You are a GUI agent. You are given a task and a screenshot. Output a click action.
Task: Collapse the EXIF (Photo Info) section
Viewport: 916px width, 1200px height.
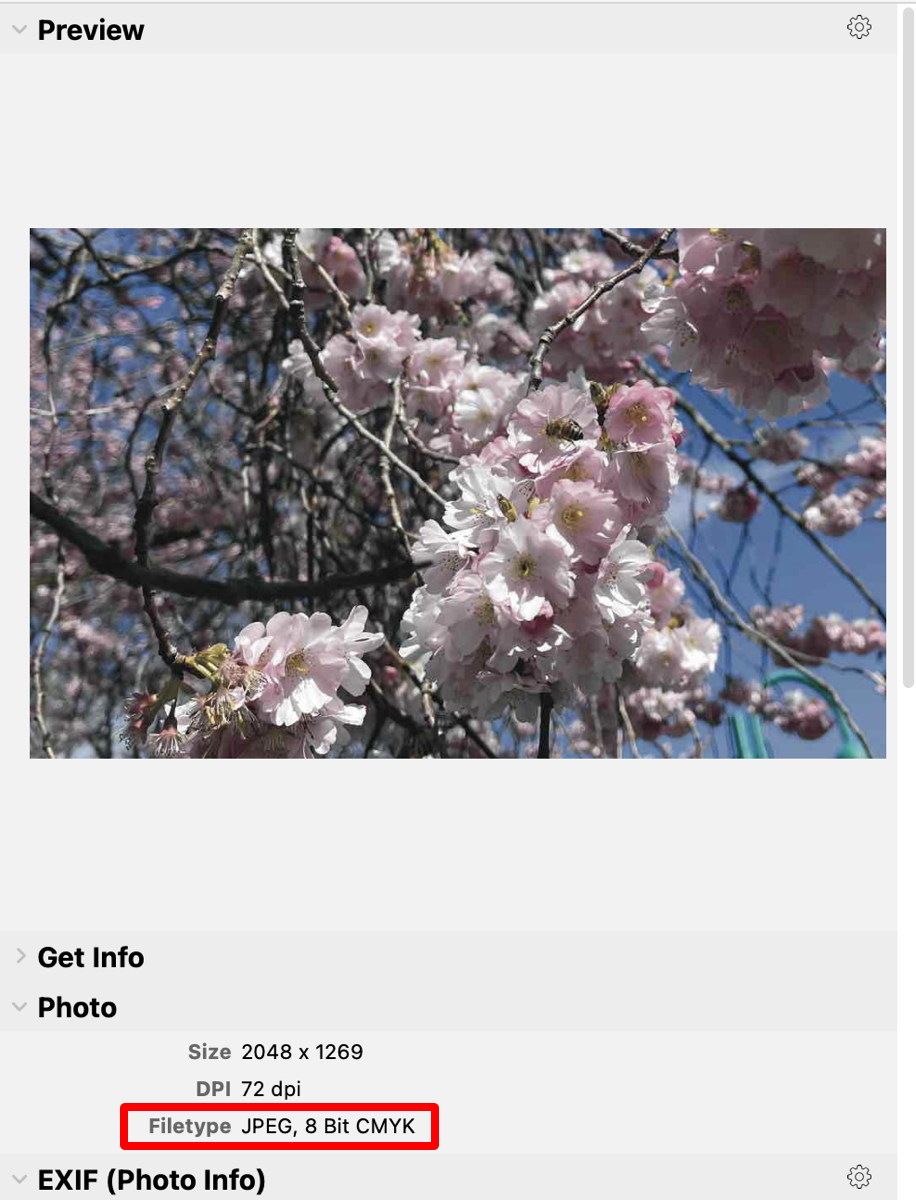[x=19, y=1180]
